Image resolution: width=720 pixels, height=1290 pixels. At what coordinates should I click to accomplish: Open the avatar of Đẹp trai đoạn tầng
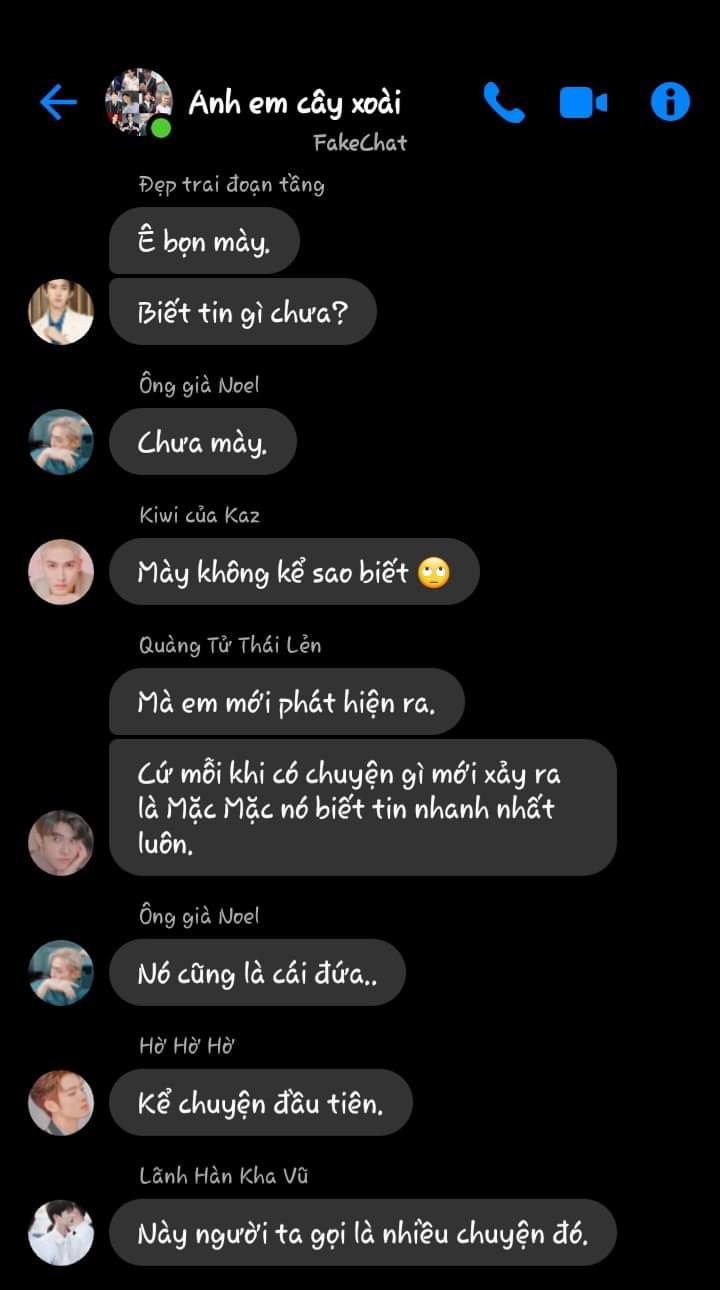(61, 312)
